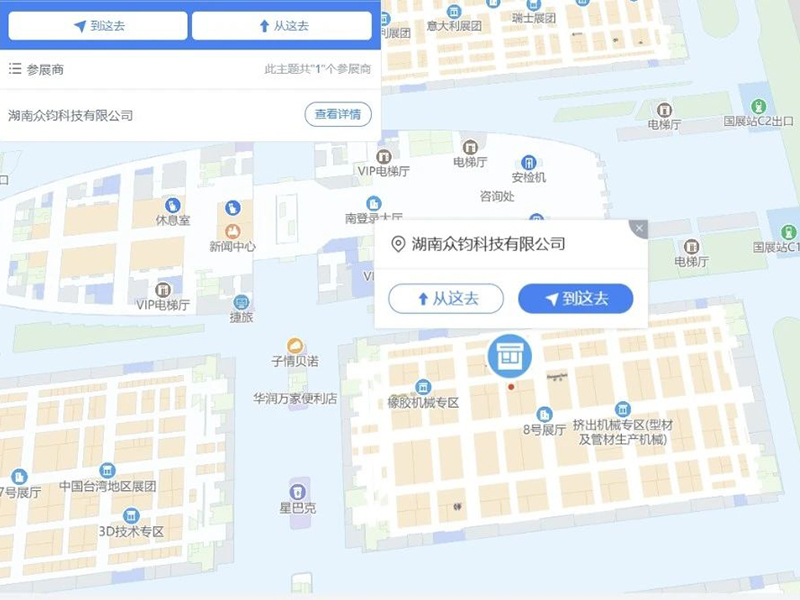The width and height of the screenshot is (800, 600).
Task: Close the 湖南众钧科技有限公司 map popup
Action: [640, 229]
